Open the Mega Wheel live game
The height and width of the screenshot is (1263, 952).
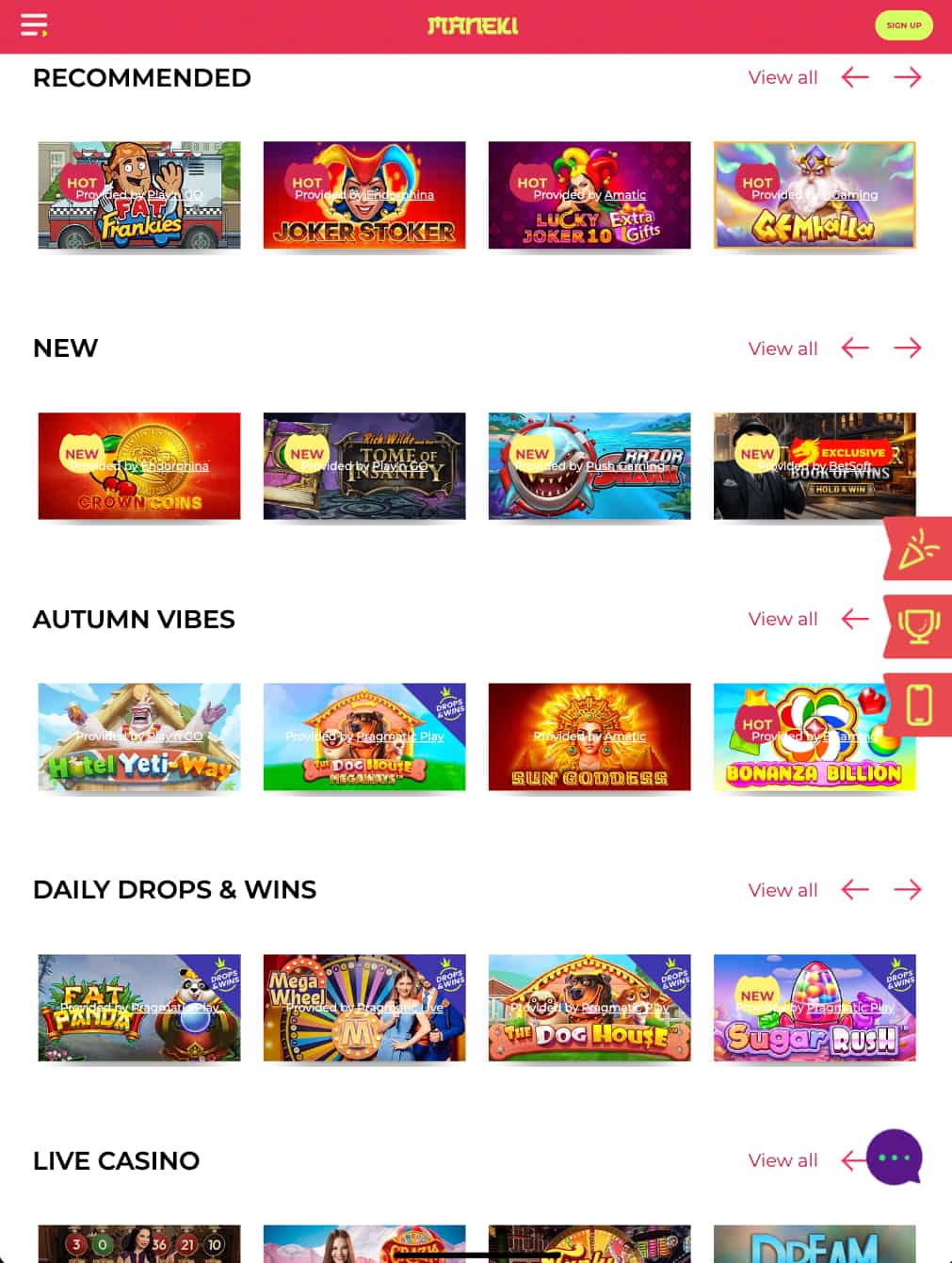click(364, 1008)
